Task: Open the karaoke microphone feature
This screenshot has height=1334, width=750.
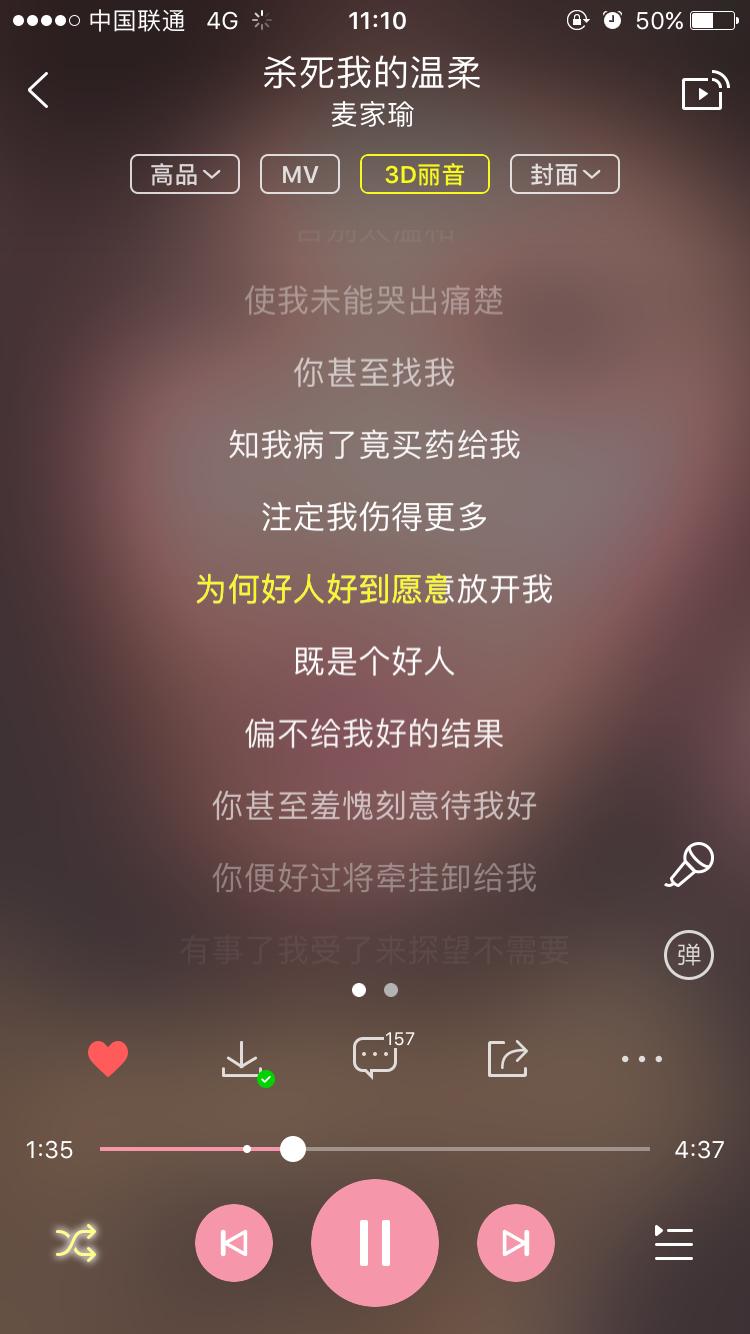Action: 688,862
